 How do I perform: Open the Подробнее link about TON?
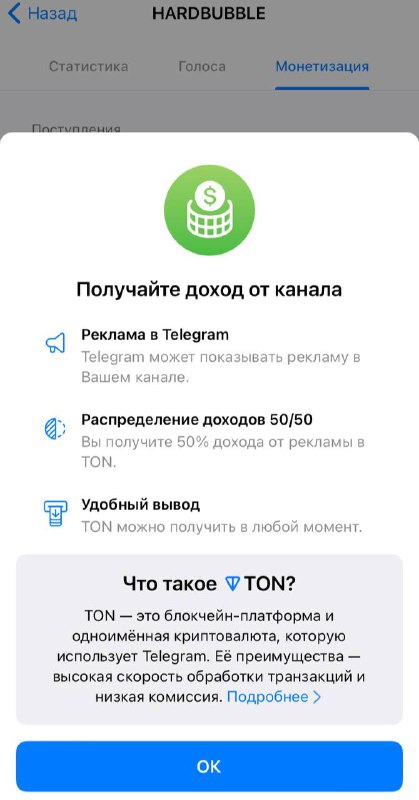pyautogui.click(x=274, y=697)
